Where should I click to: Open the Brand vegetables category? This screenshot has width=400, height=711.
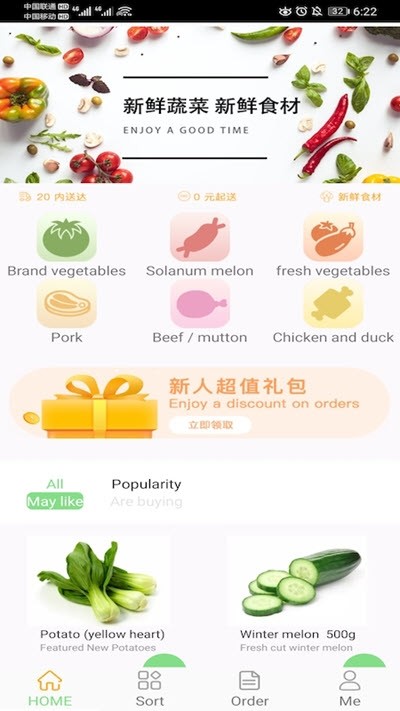click(66, 245)
